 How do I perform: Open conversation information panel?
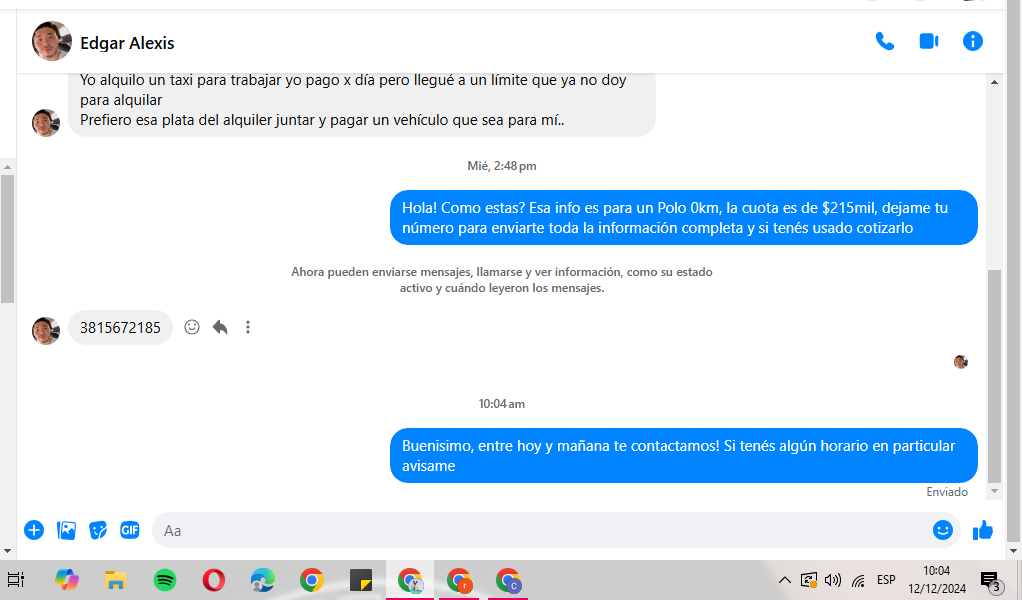point(972,41)
